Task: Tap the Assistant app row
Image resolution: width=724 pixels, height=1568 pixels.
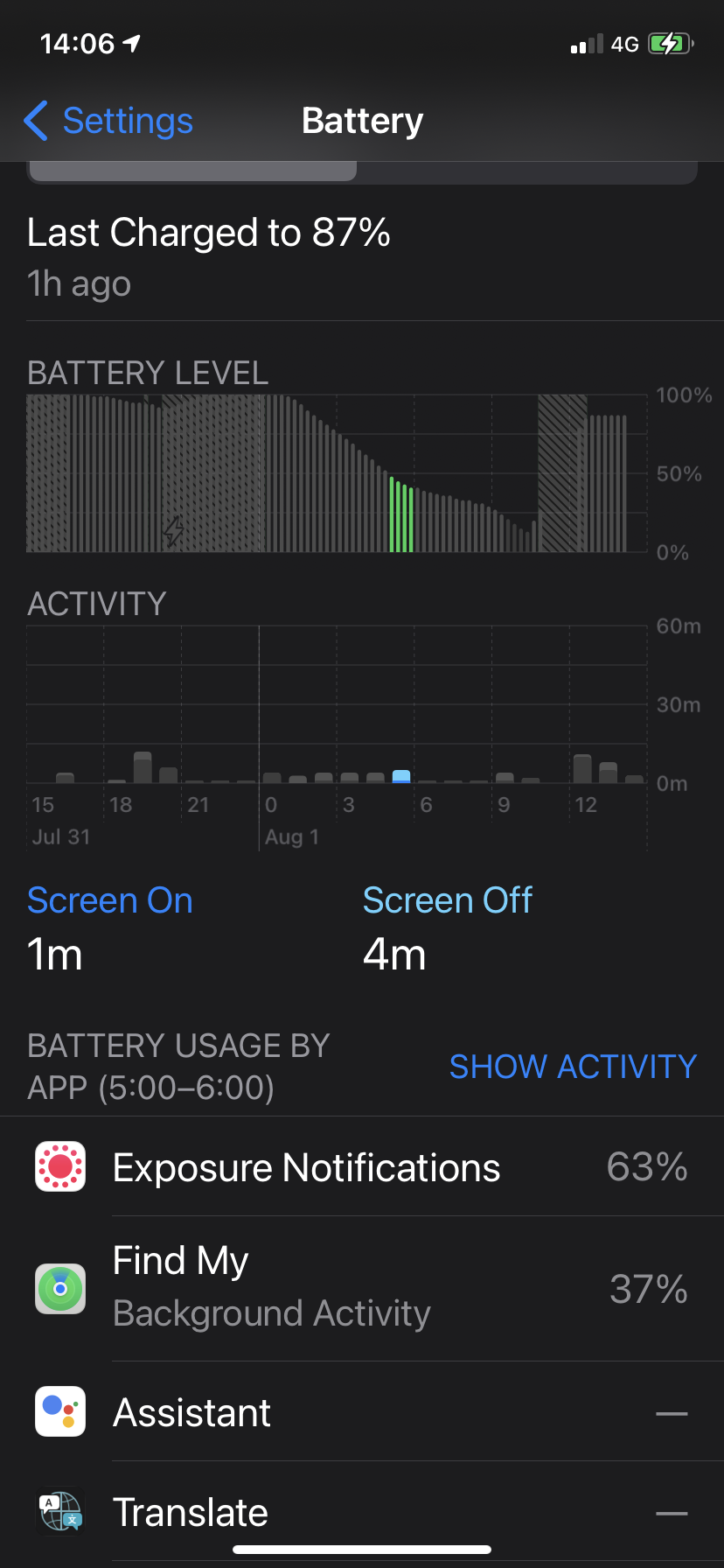Action: pos(362,1412)
